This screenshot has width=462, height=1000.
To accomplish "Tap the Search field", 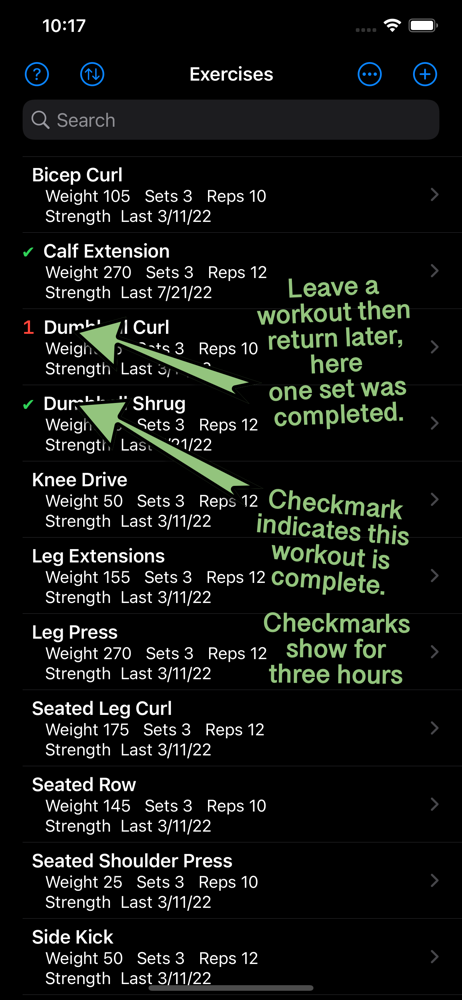I will (231, 120).
